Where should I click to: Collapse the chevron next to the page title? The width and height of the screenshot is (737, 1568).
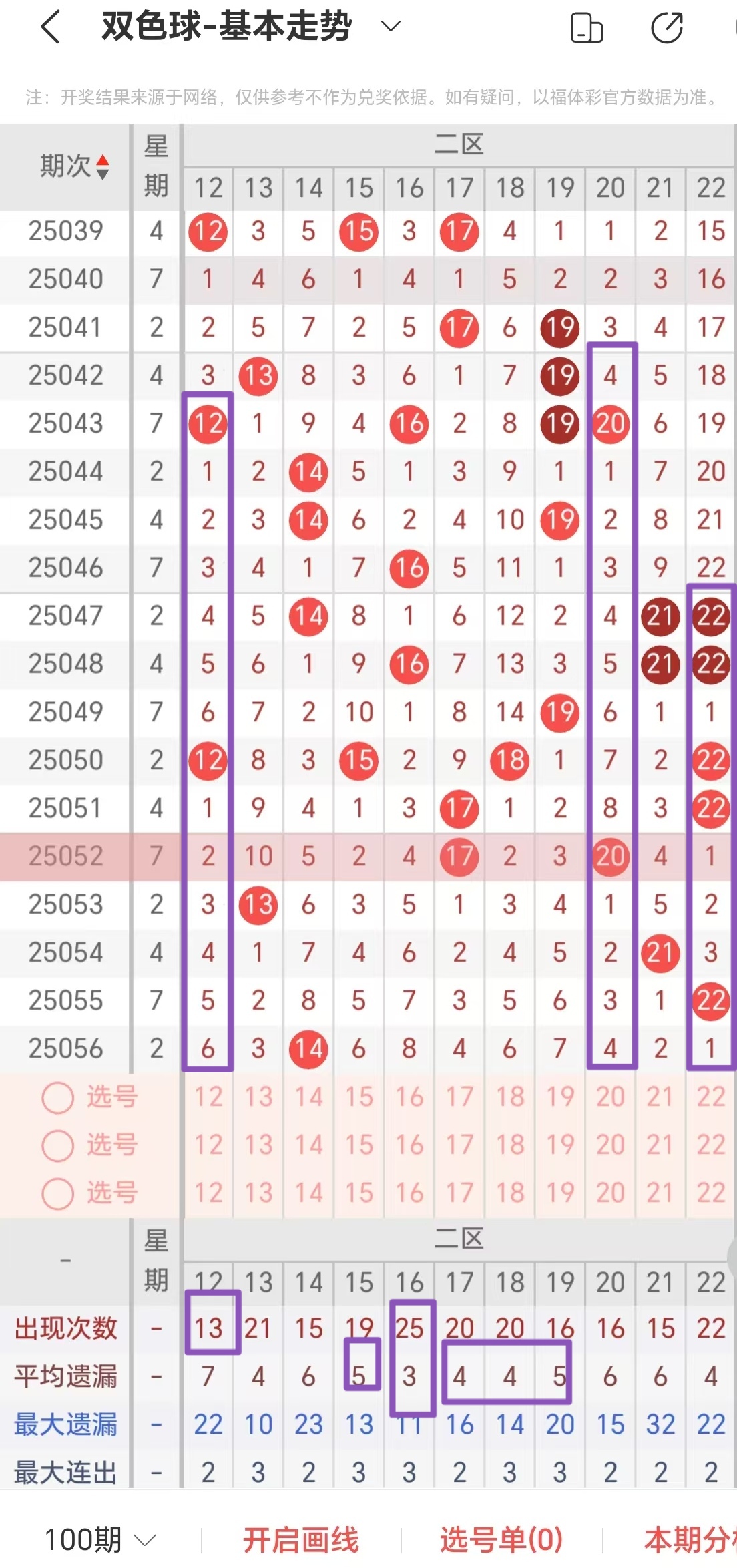coord(389,27)
